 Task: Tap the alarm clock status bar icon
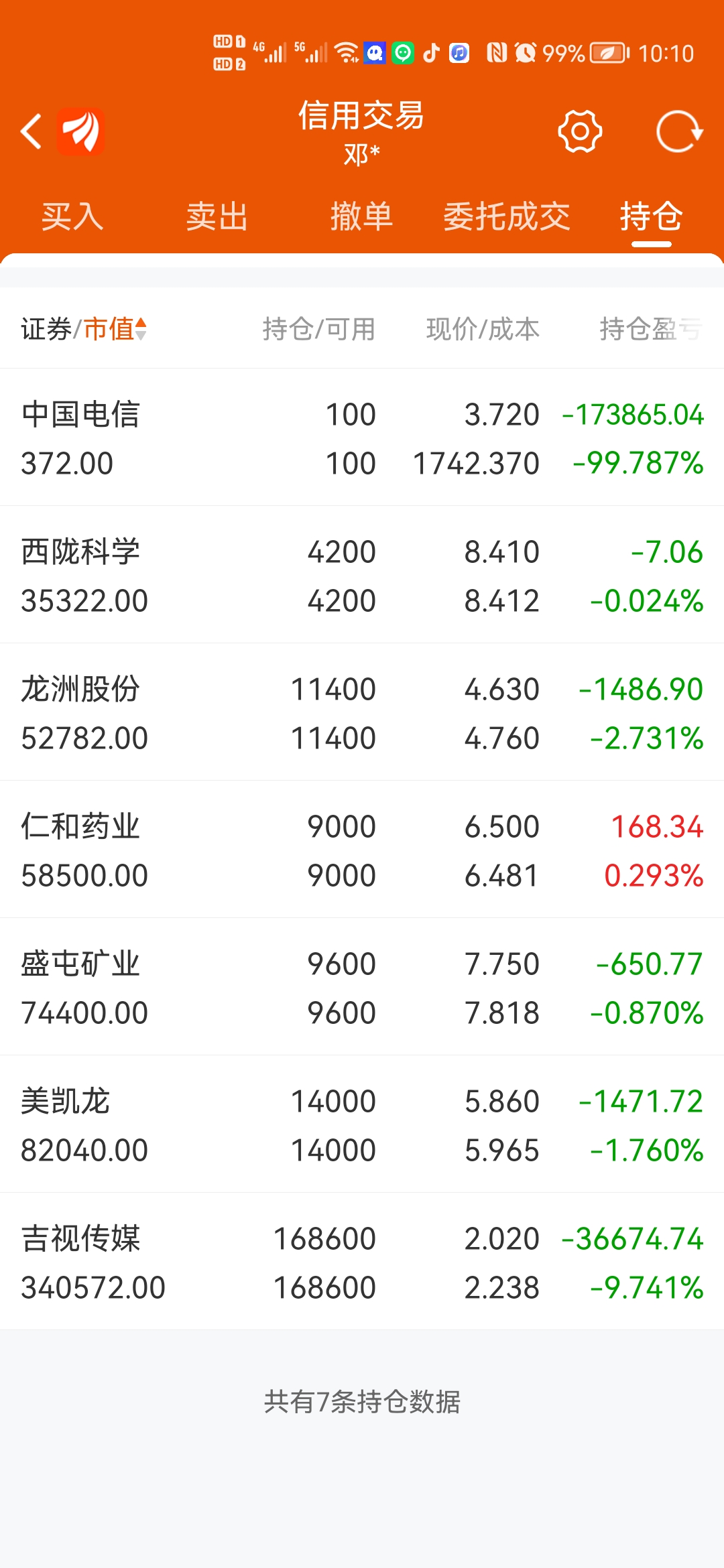[x=524, y=53]
